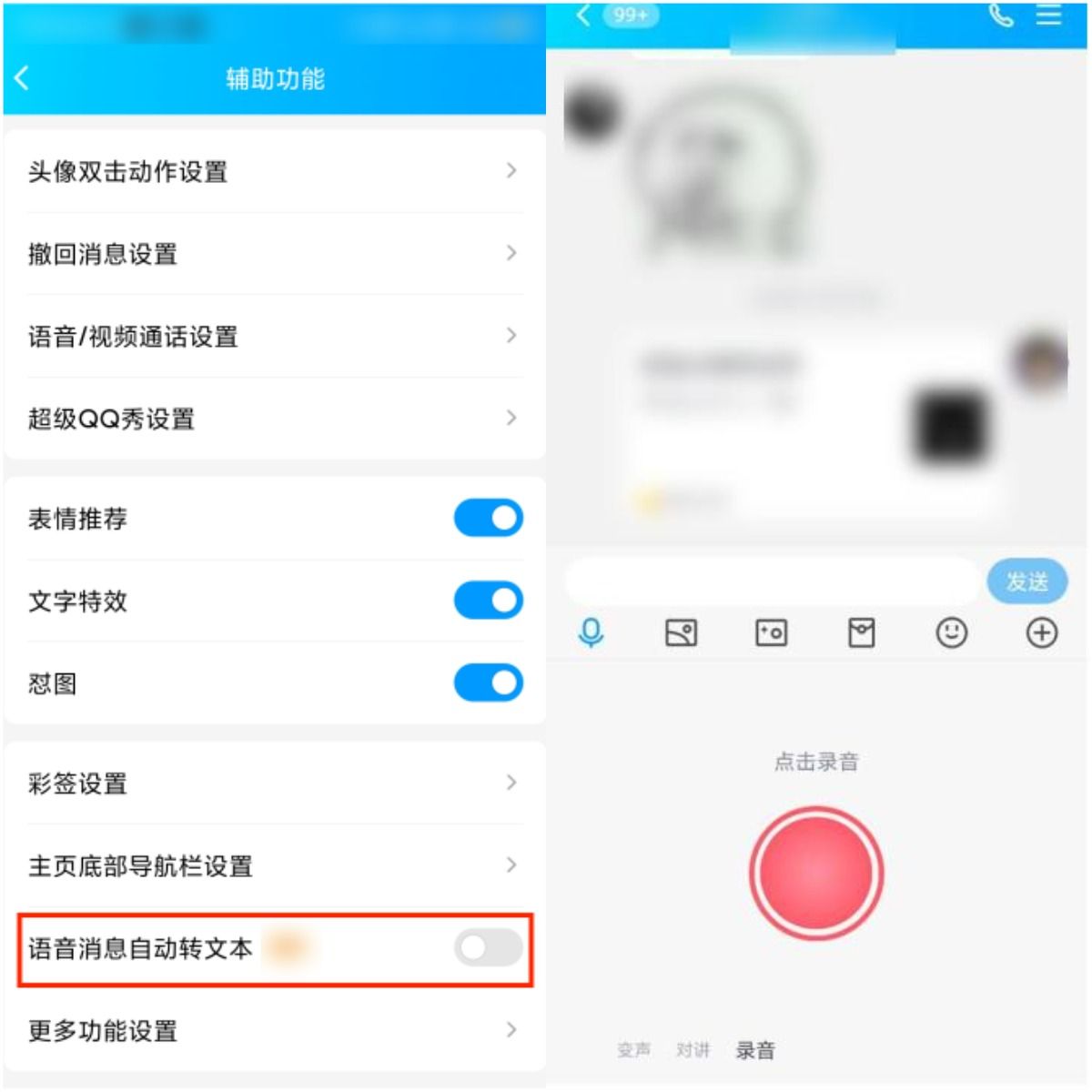Tap the 发送 button
The height and width of the screenshot is (1092, 1092).
click(1026, 581)
